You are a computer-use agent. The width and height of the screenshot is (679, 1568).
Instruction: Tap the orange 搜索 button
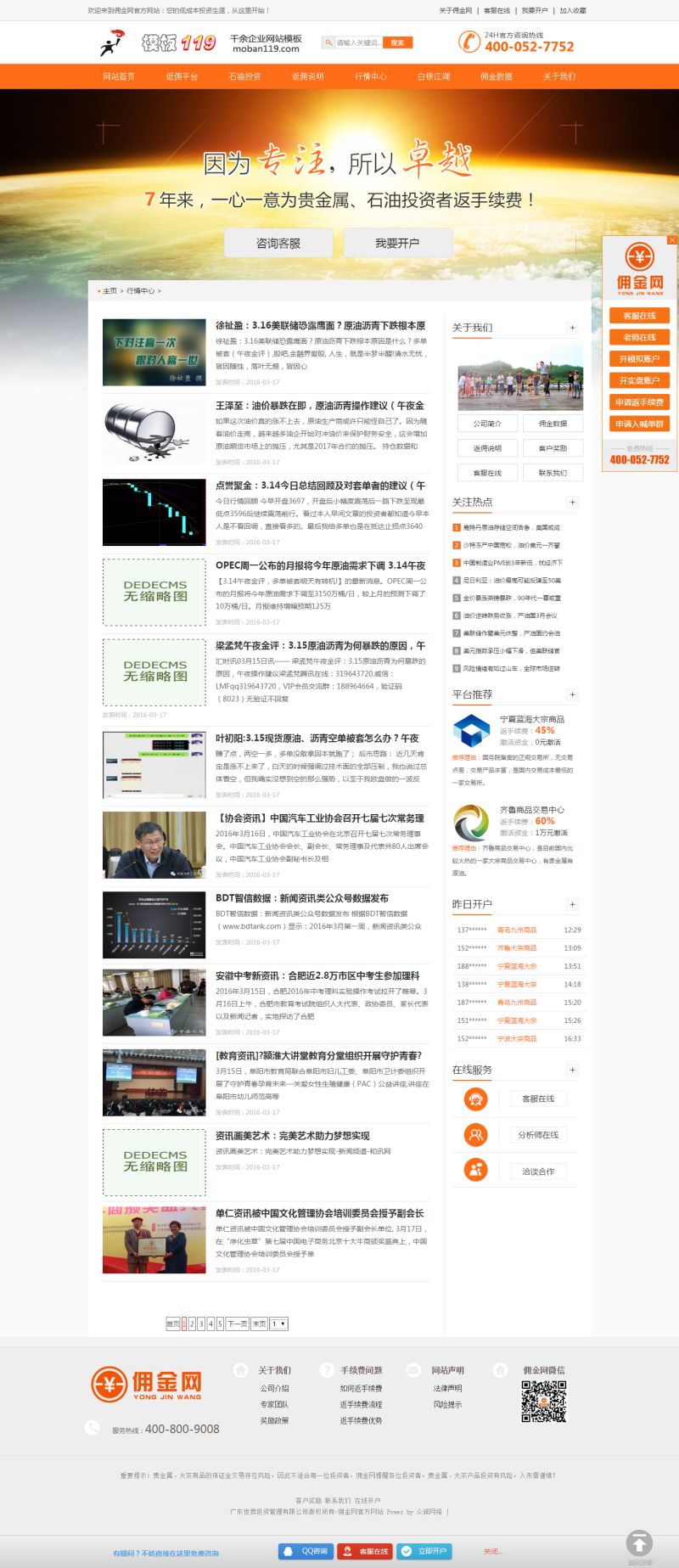pyautogui.click(x=397, y=42)
